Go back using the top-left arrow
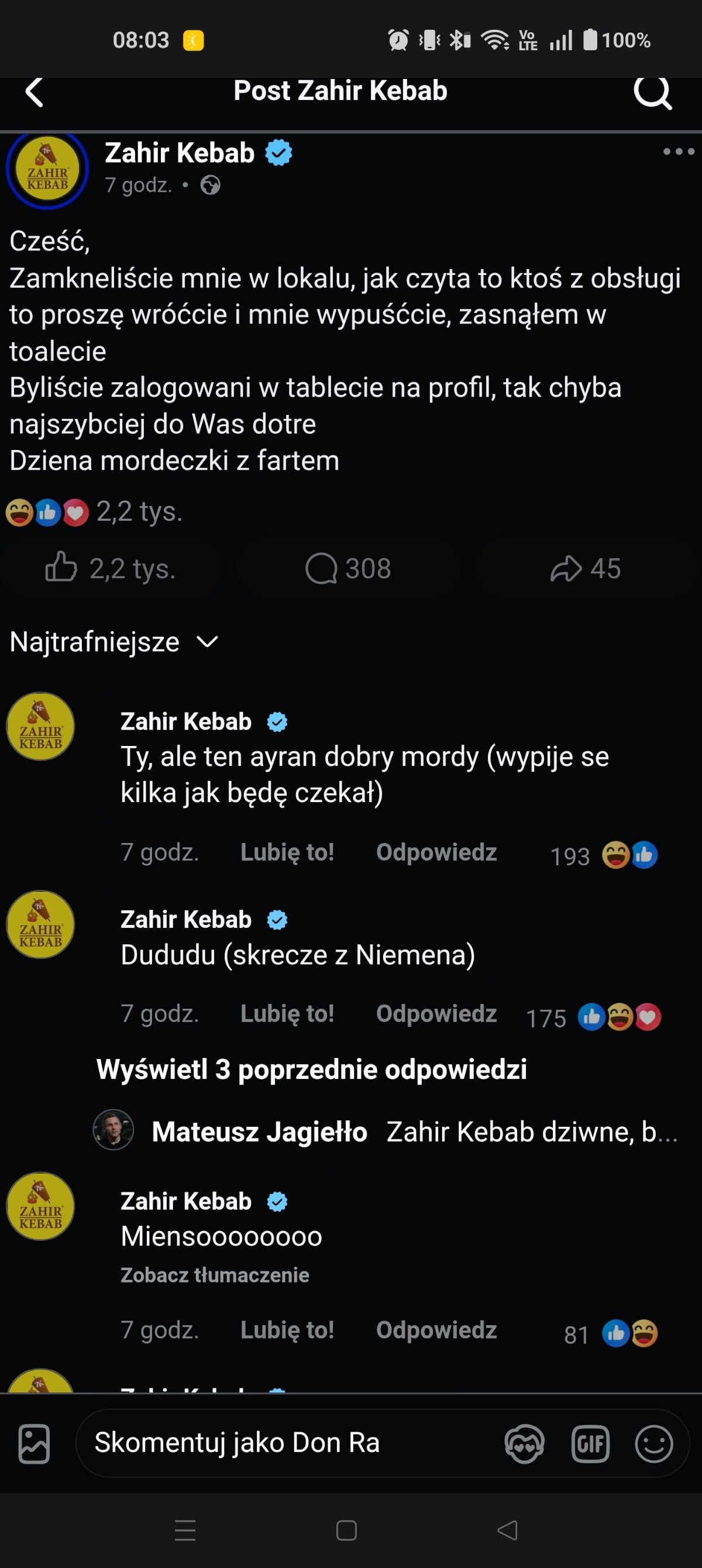This screenshot has height=1568, width=702. (x=34, y=92)
